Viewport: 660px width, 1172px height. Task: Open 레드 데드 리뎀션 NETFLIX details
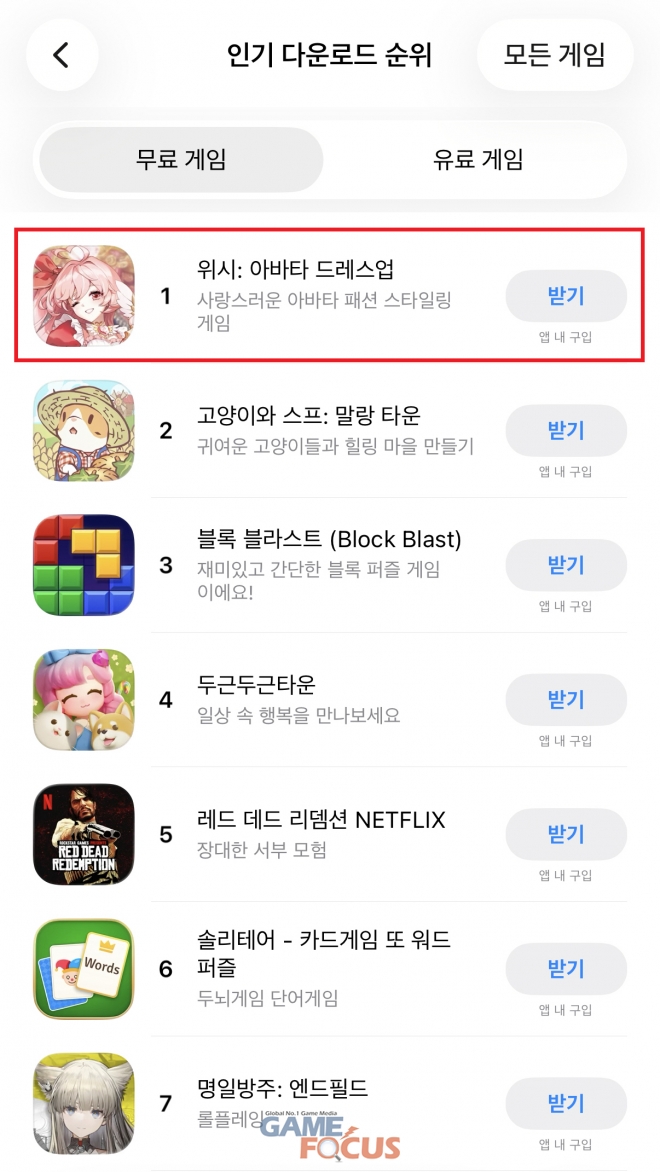(x=321, y=820)
